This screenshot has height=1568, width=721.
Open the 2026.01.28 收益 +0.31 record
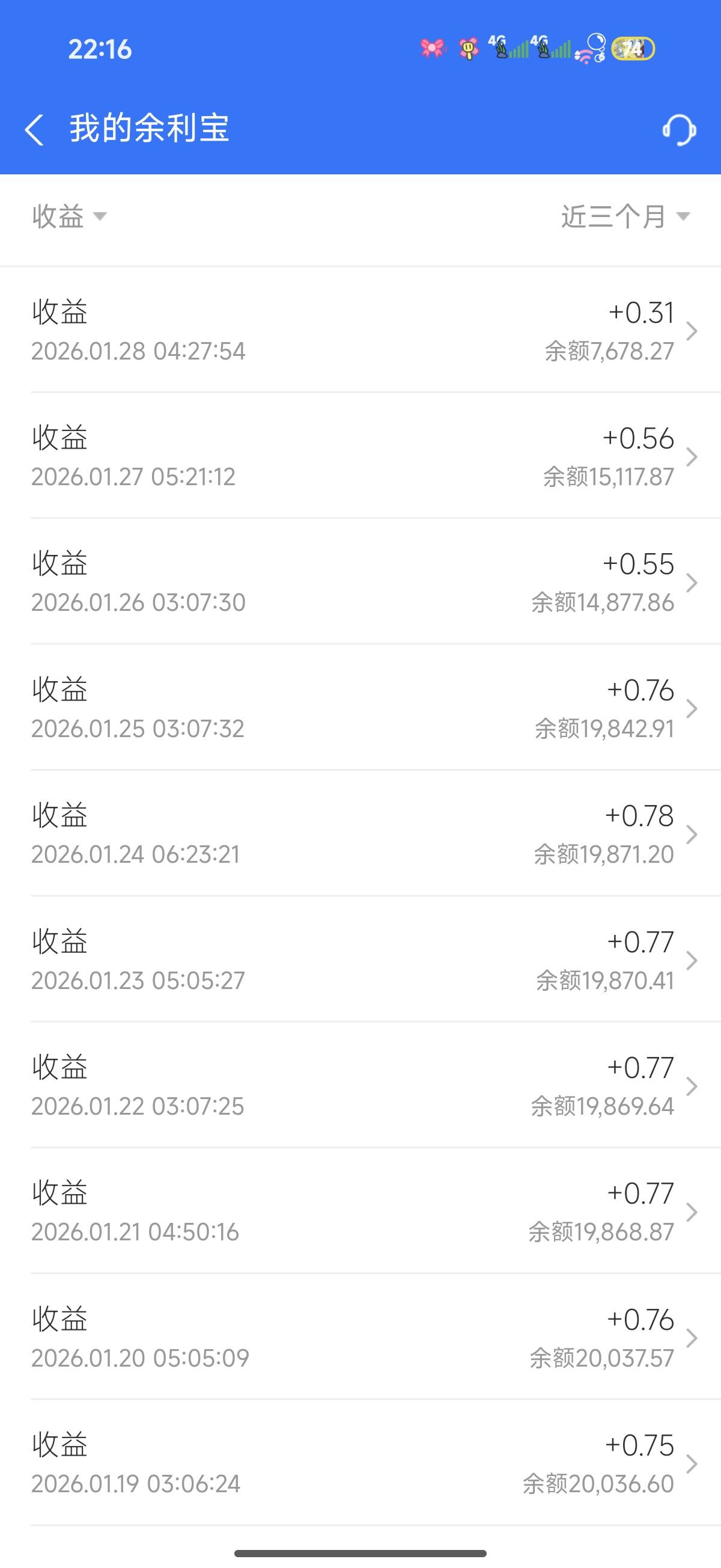click(360, 330)
